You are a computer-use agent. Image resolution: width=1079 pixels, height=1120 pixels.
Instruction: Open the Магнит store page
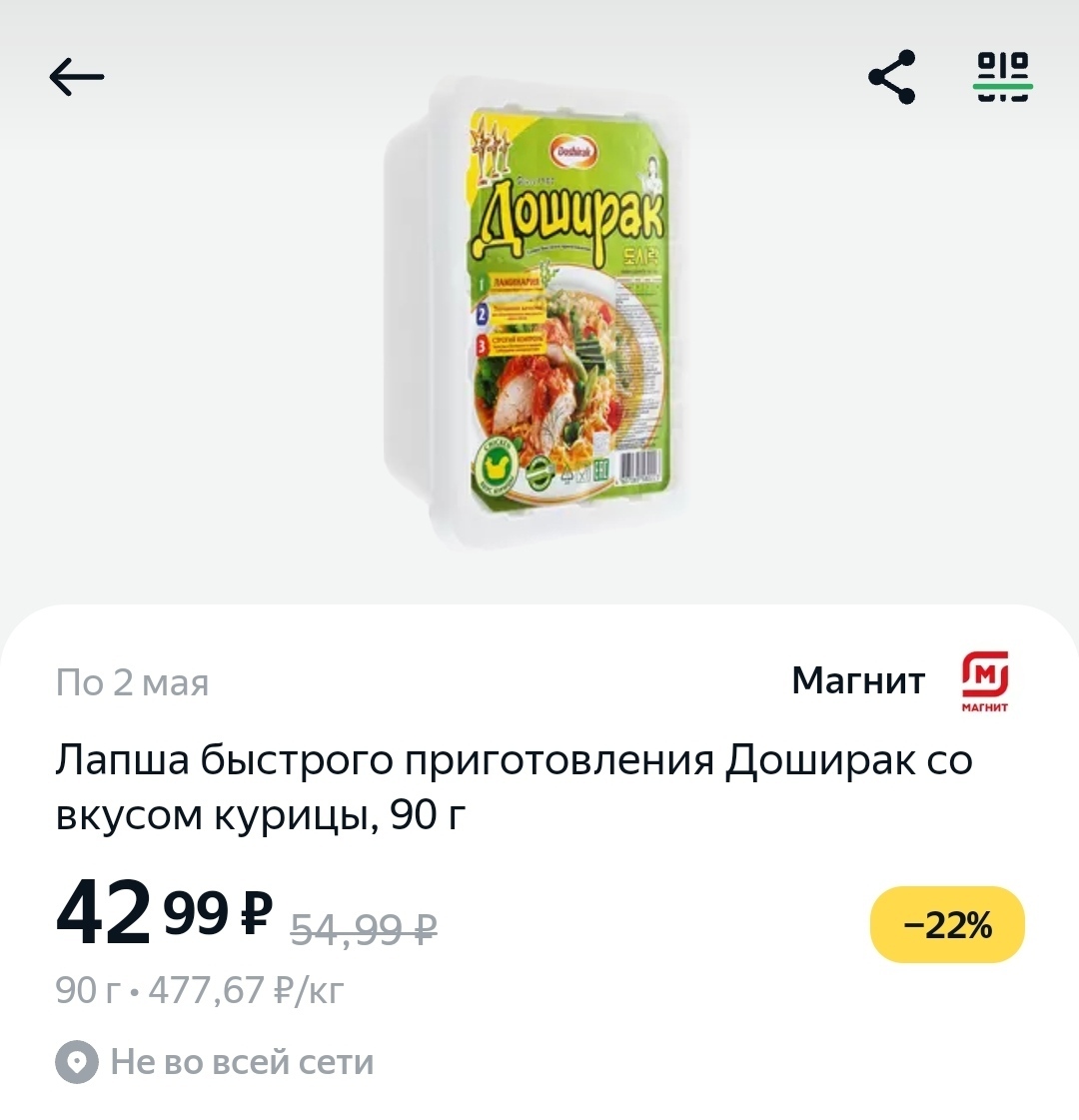coord(899,681)
